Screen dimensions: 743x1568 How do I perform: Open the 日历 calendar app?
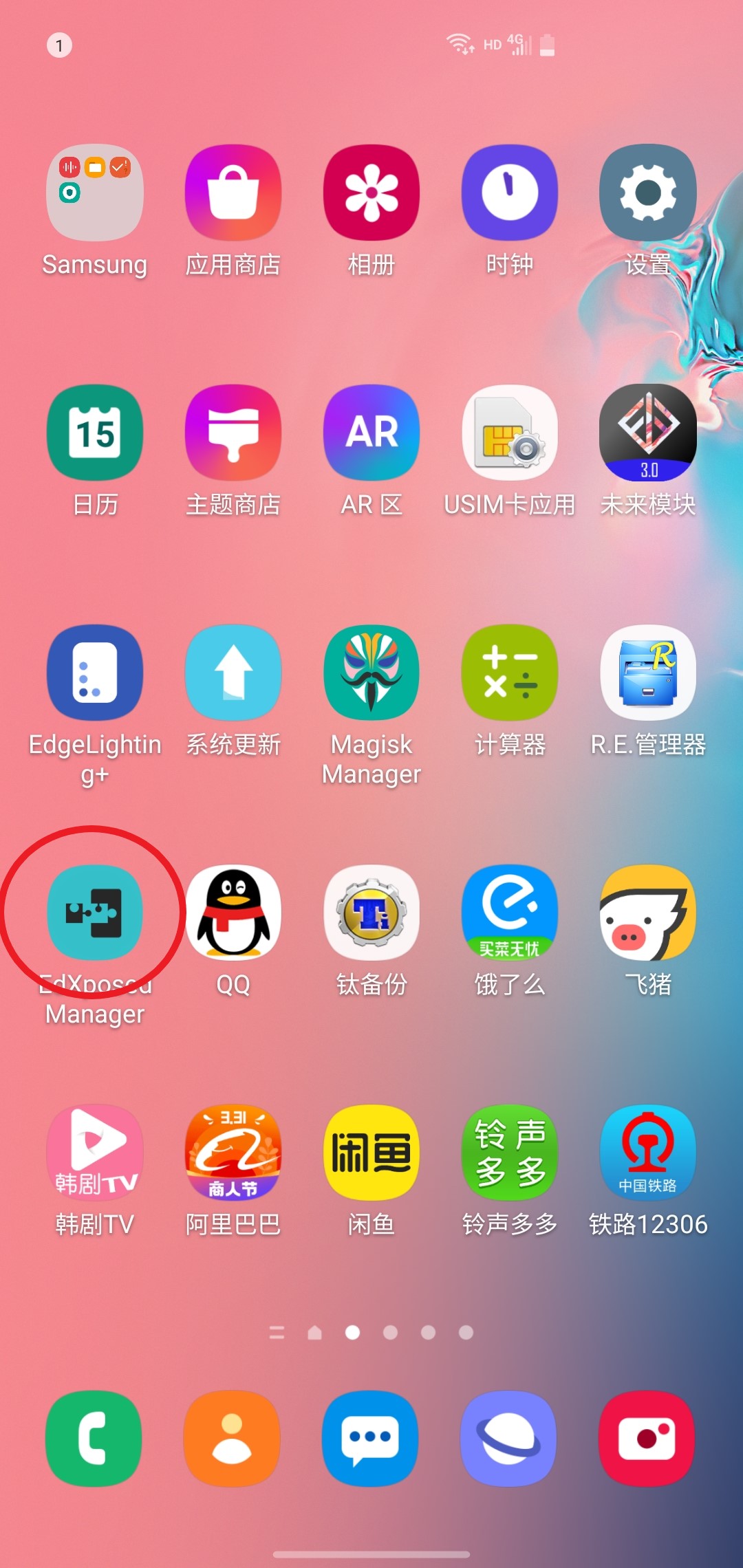[95, 433]
